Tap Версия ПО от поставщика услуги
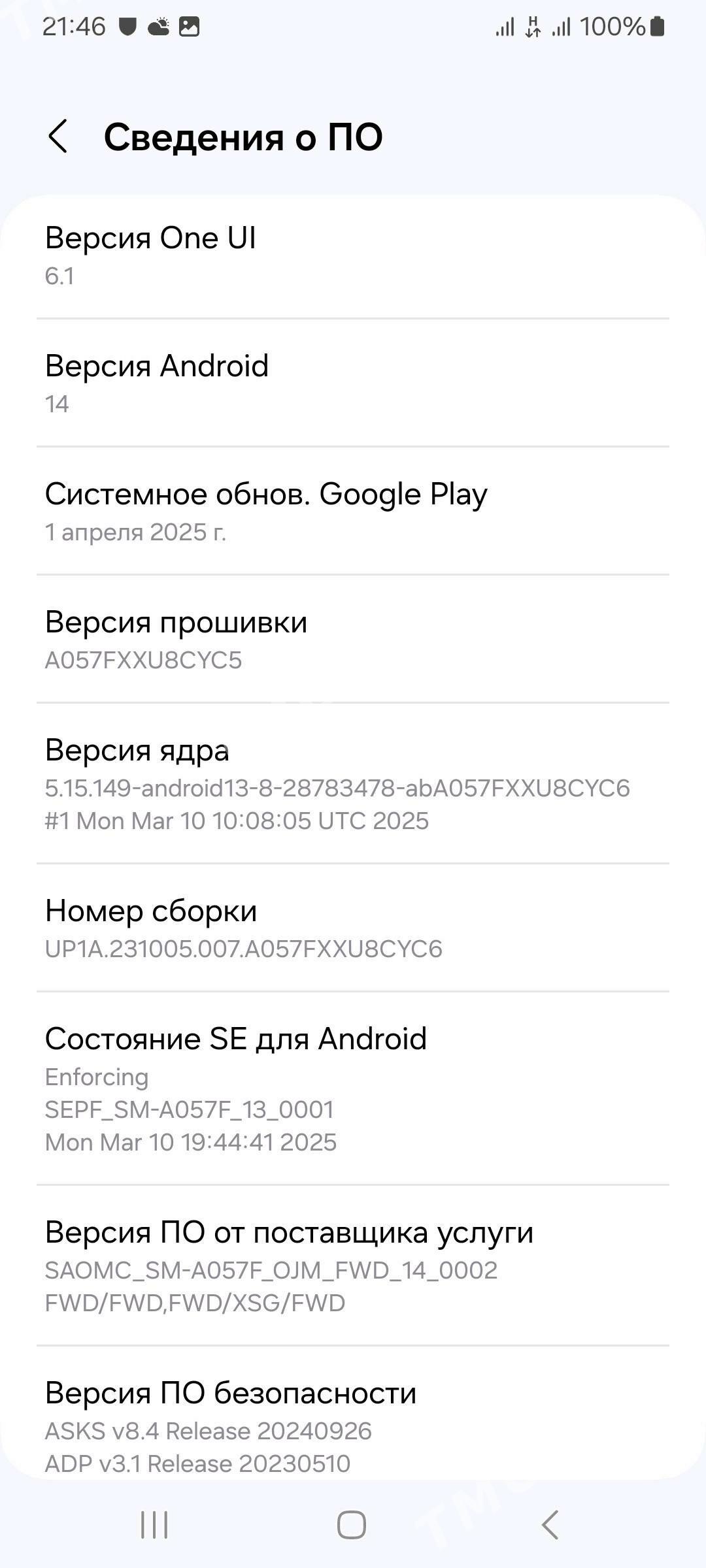 [x=353, y=1266]
